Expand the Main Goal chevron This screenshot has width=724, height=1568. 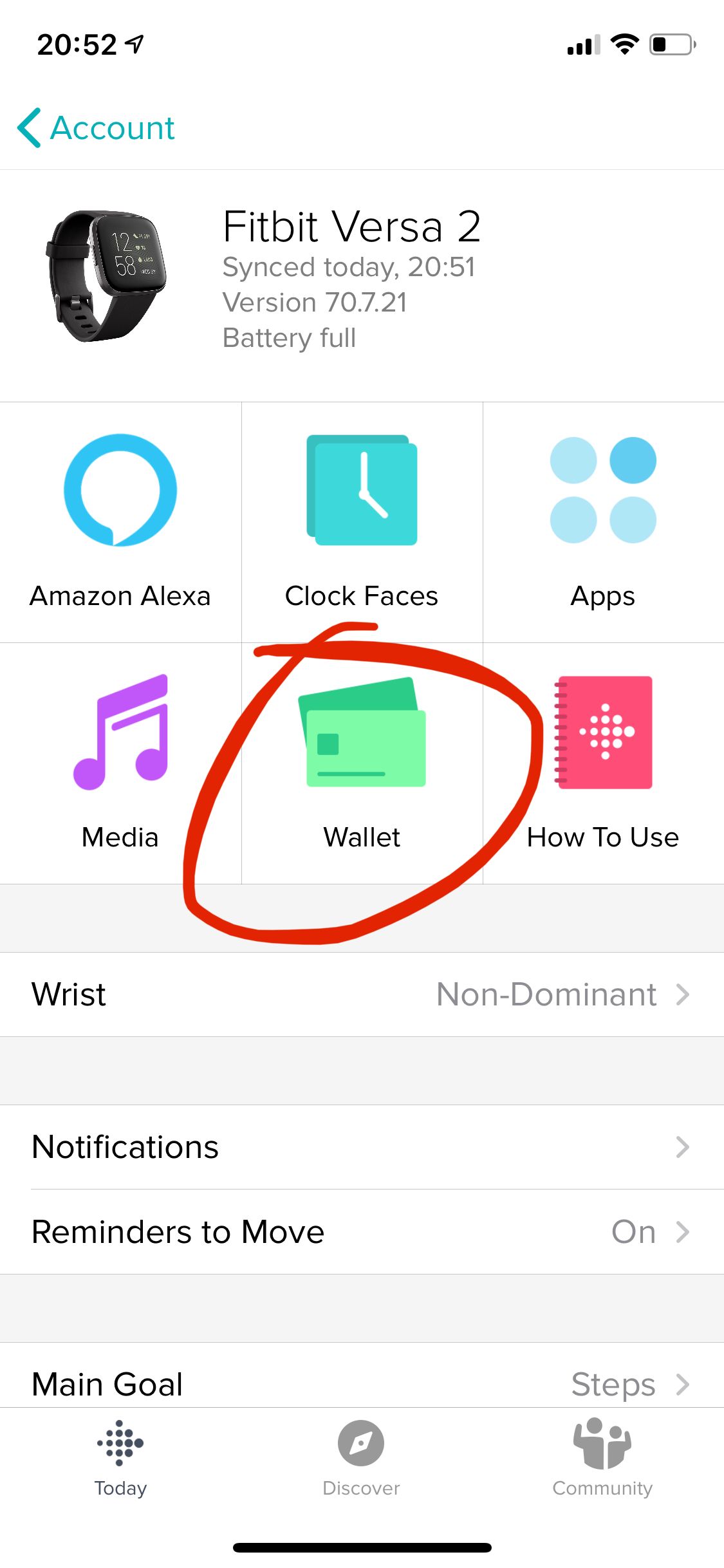coord(683,1384)
